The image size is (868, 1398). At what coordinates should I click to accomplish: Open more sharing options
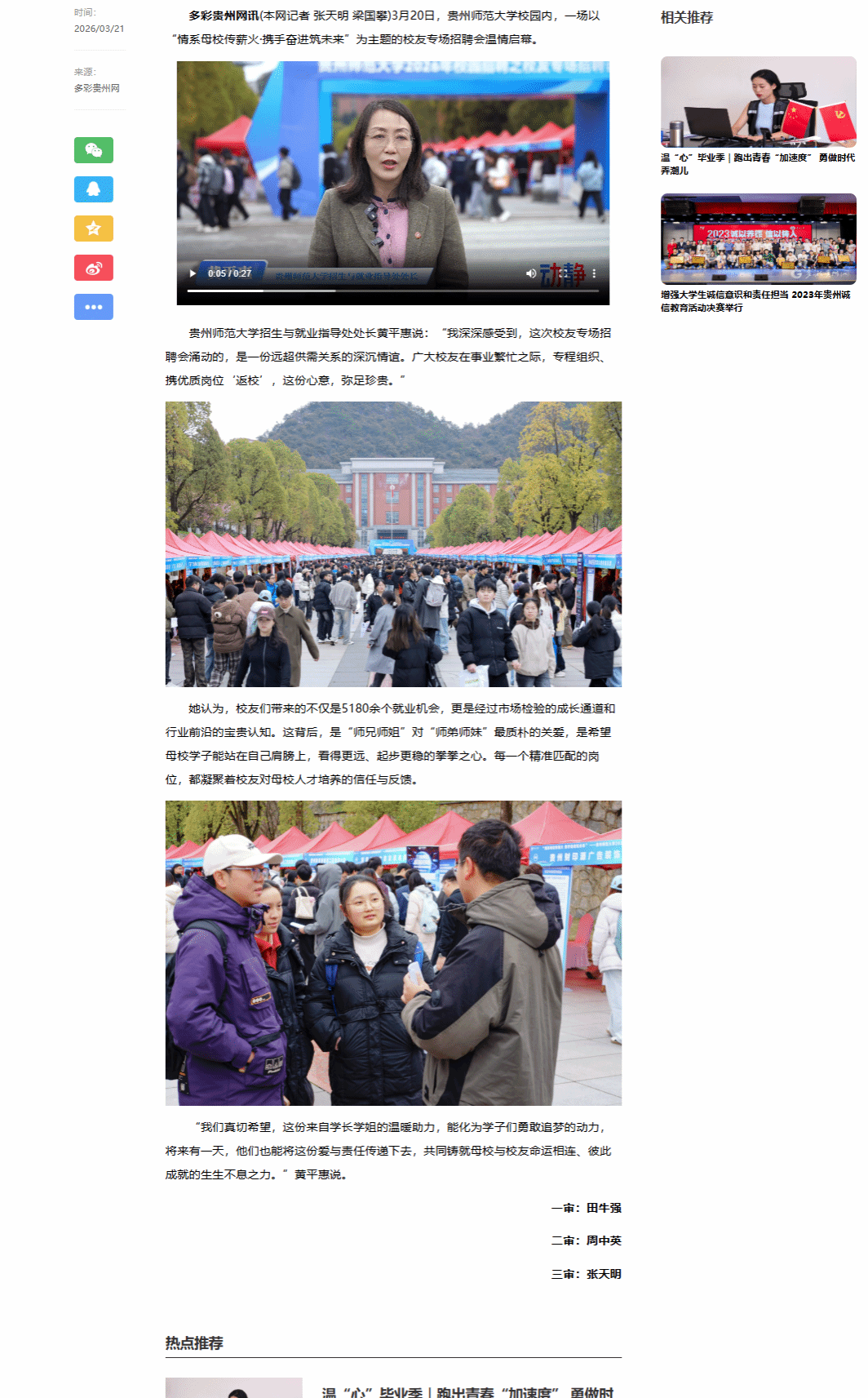pyautogui.click(x=94, y=307)
